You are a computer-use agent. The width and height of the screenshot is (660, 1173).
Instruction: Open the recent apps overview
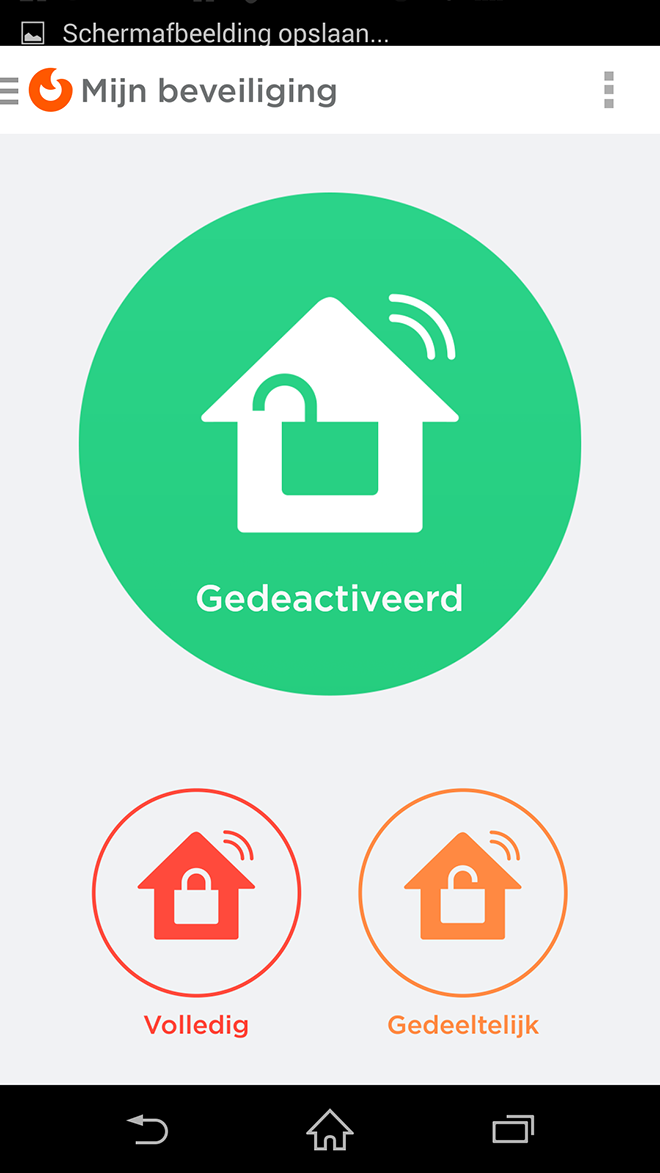pyautogui.click(x=513, y=1129)
